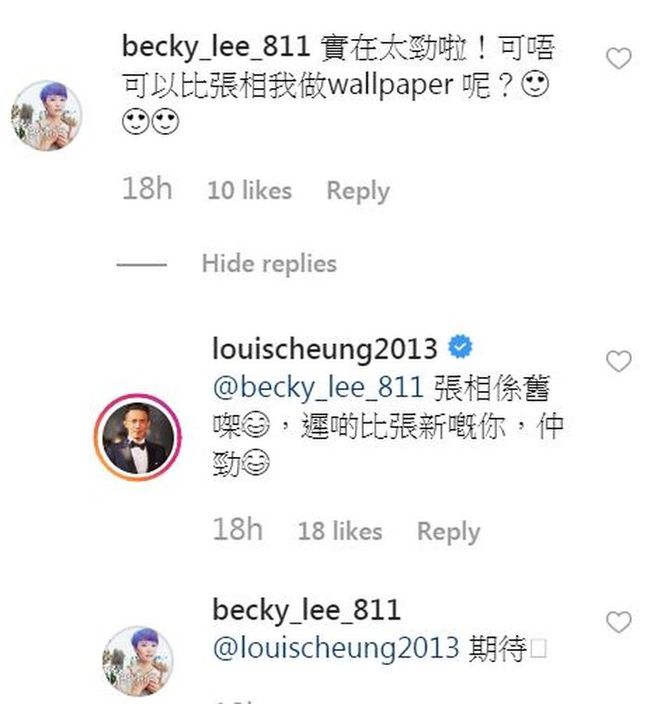Open louischeung2013 username link
Viewport: 654px width, 704px height.
click(x=325, y=348)
